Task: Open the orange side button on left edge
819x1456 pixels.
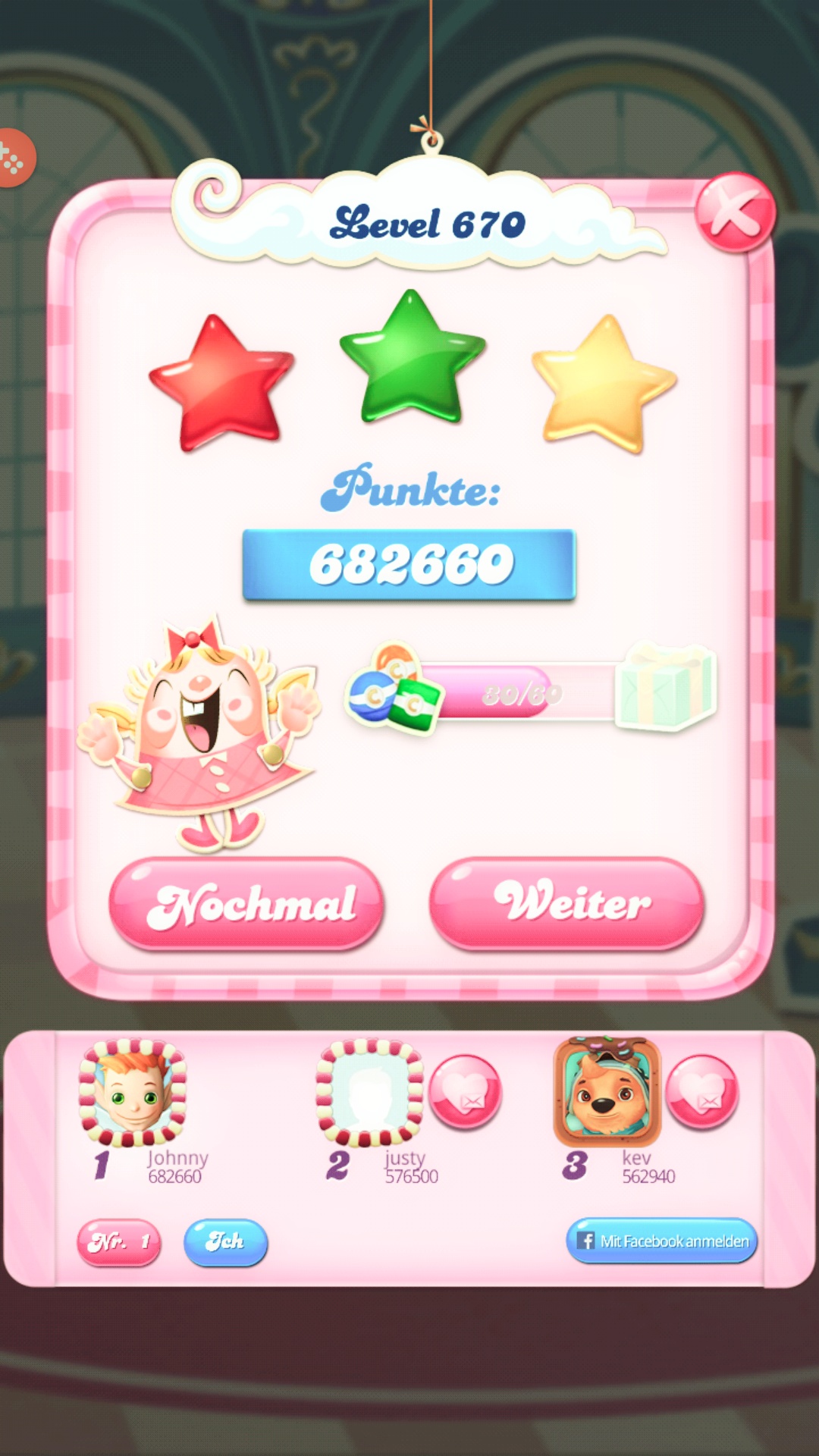Action: (x=14, y=158)
